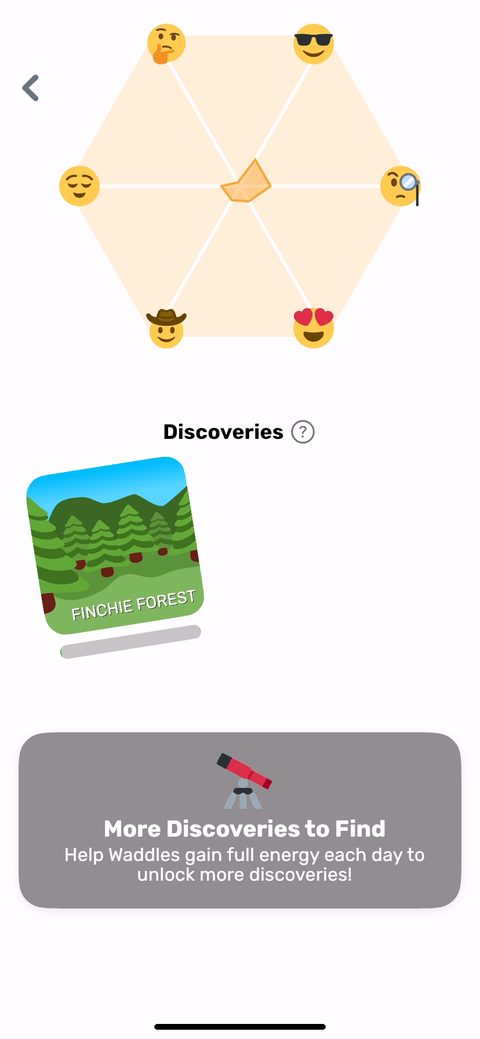Screen dimensions: 480x1039
Task: Select the monocle face emoji
Action: point(400,186)
